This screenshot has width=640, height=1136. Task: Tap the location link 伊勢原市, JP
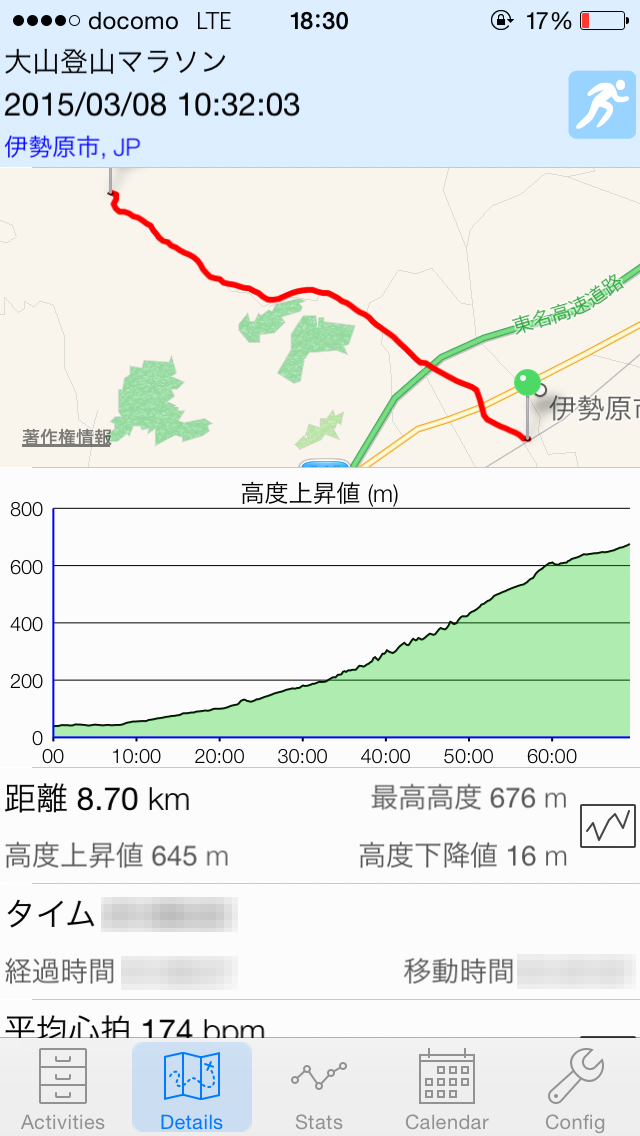[72, 148]
